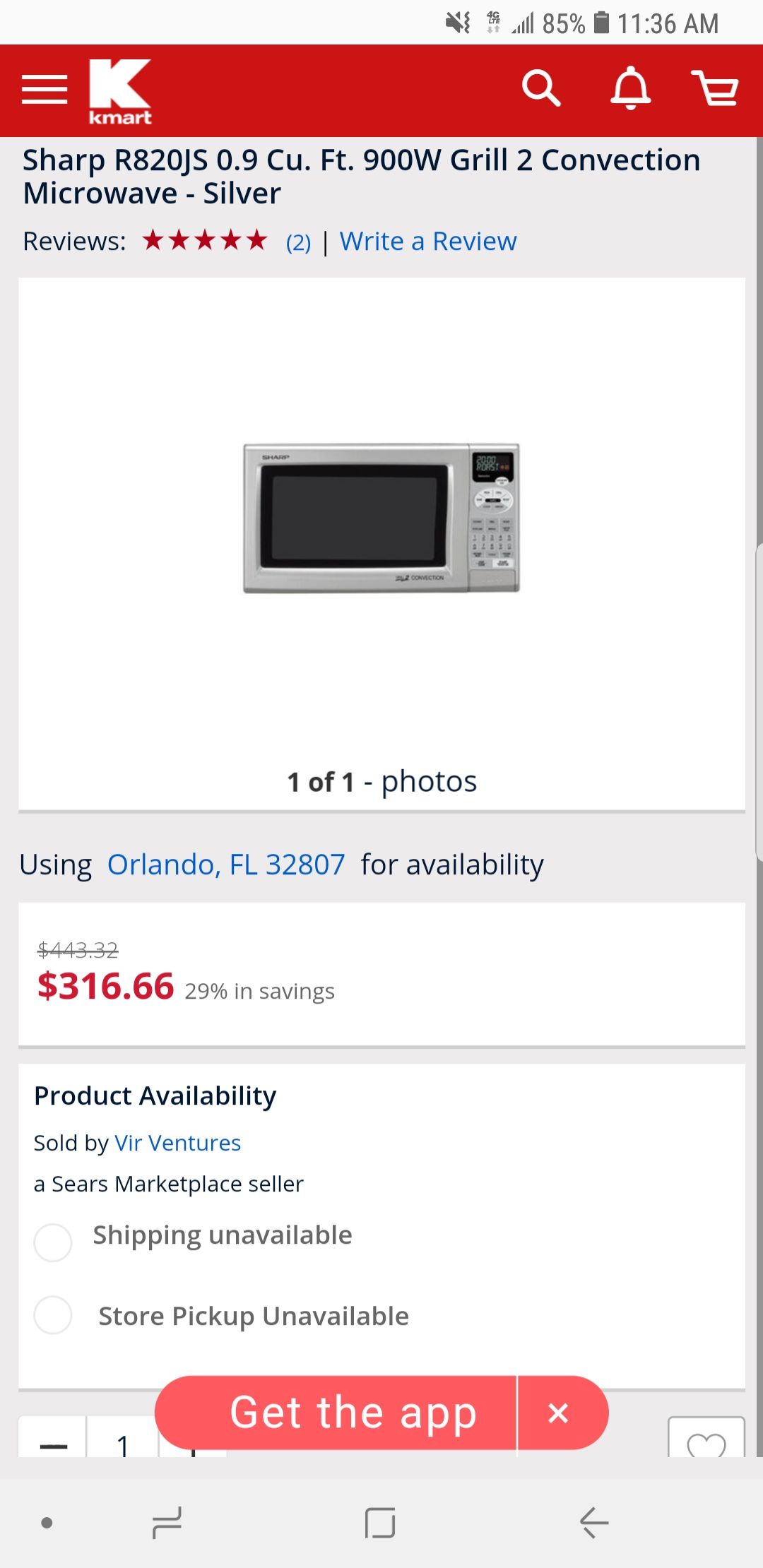The height and width of the screenshot is (1568, 763).
Task: Open the hamburger menu
Action: tap(44, 90)
